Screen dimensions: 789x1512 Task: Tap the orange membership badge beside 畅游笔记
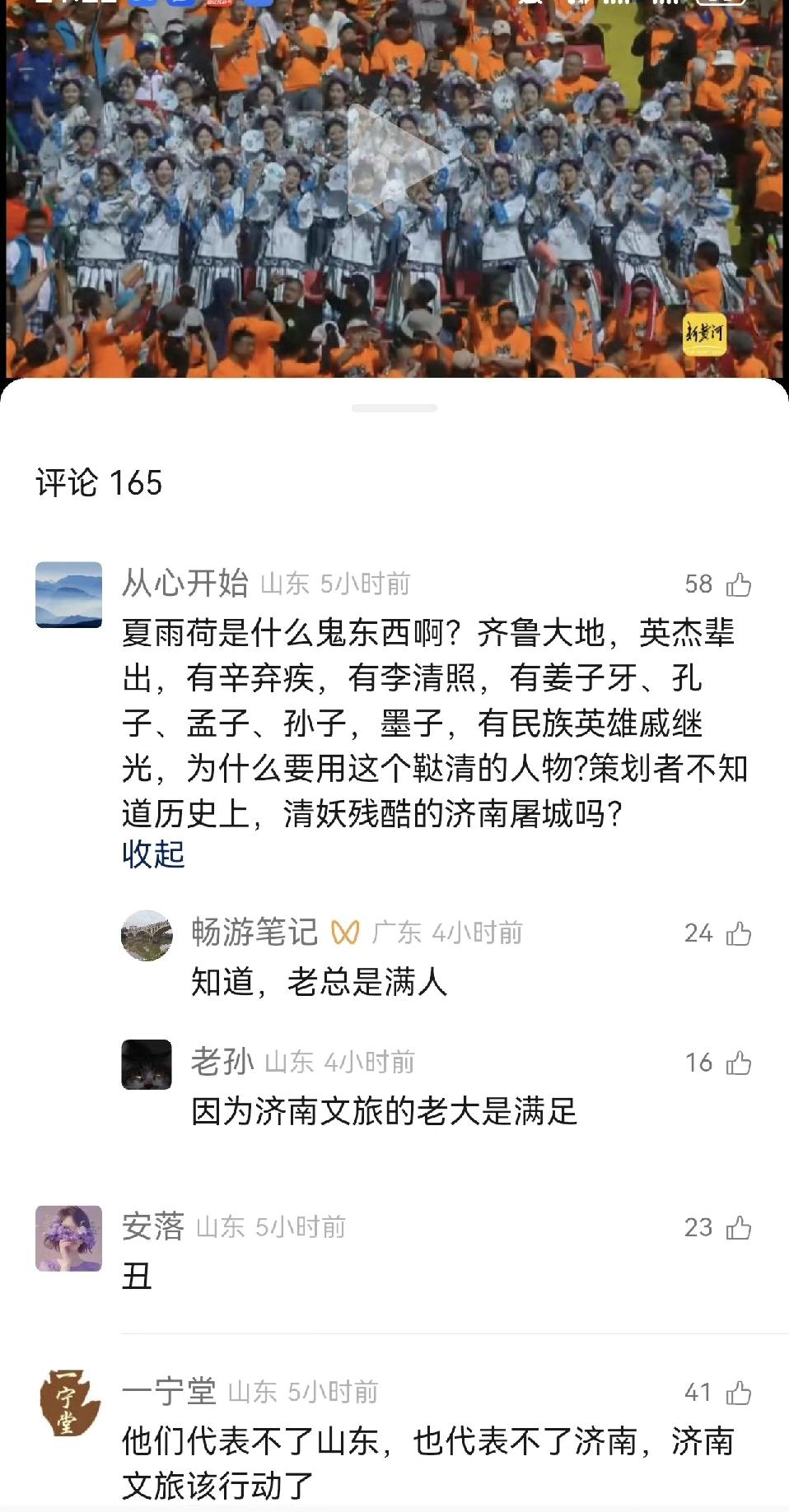click(x=347, y=931)
